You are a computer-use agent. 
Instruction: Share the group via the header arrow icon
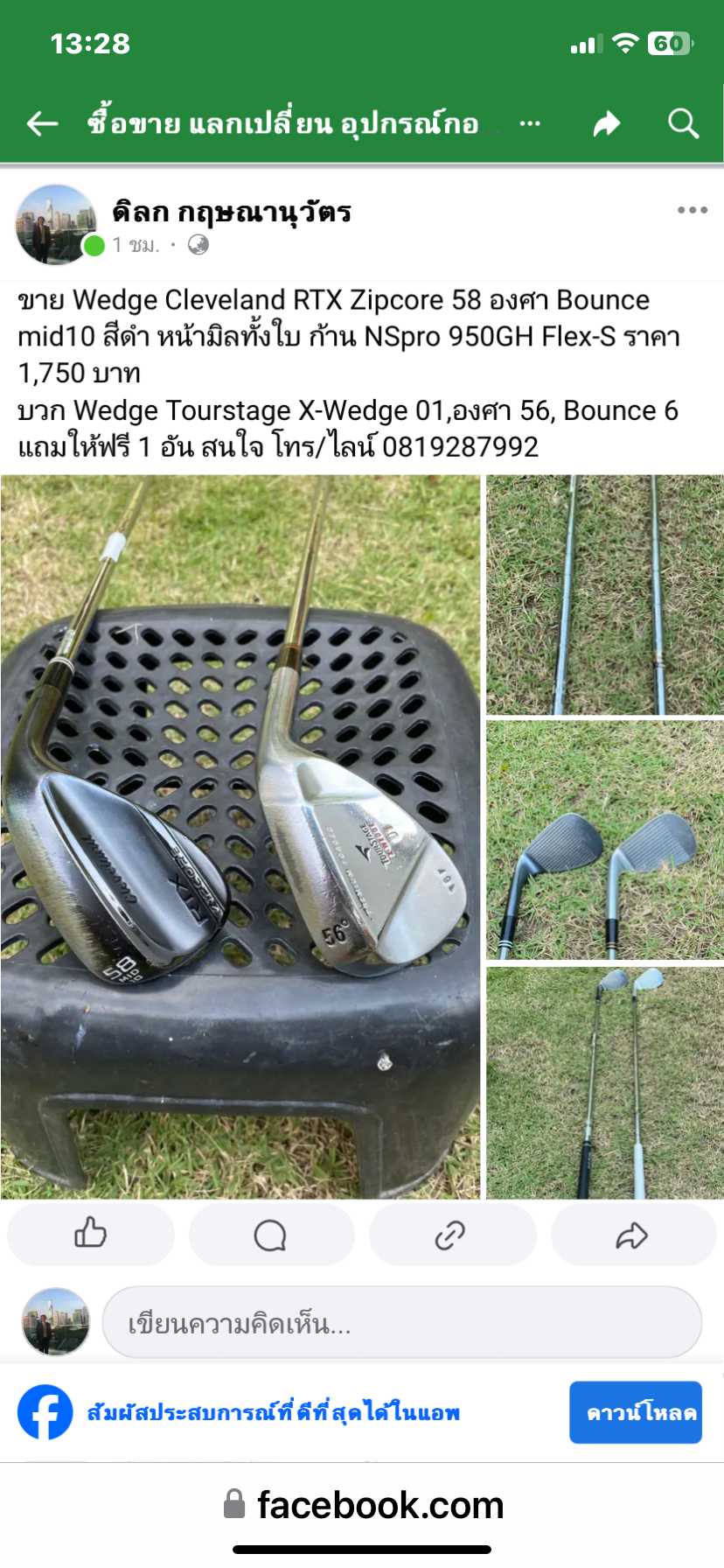607,123
